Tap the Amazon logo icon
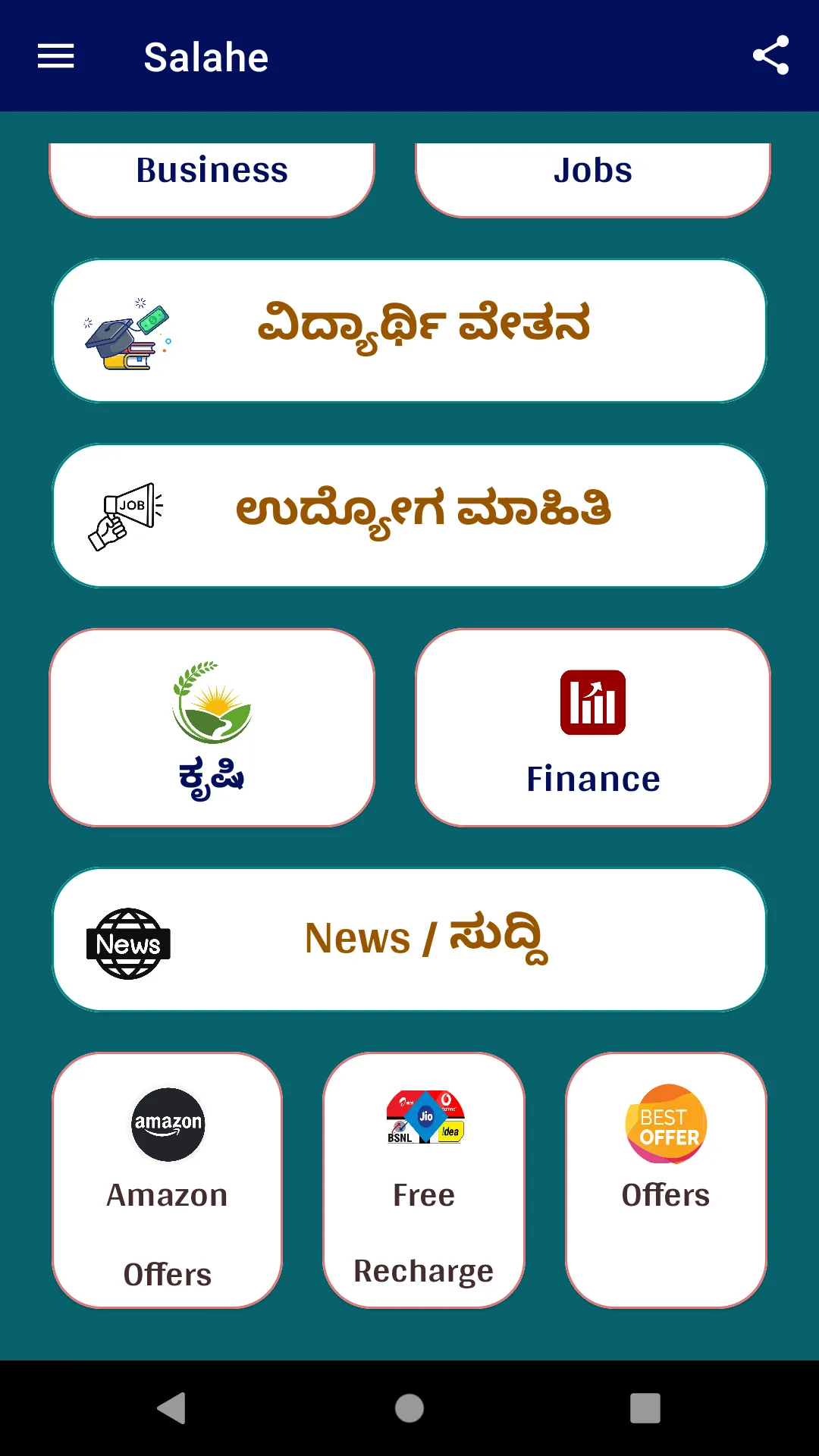This screenshot has height=1456, width=819. [x=167, y=1125]
